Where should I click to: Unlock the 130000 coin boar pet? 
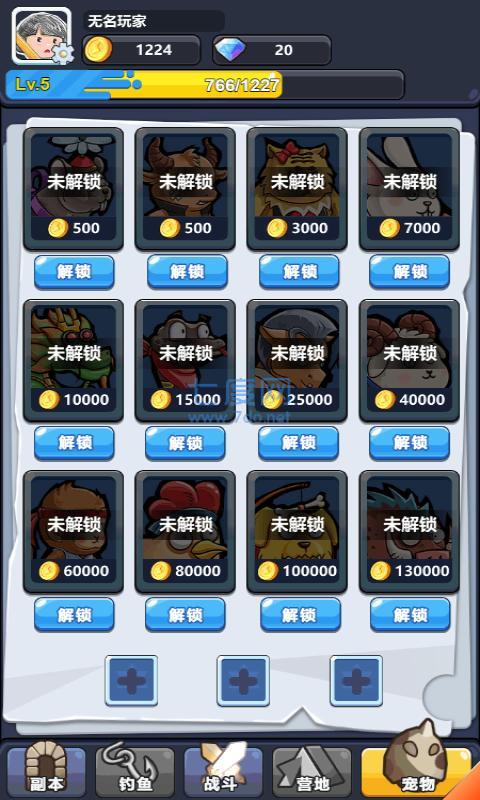(410, 614)
